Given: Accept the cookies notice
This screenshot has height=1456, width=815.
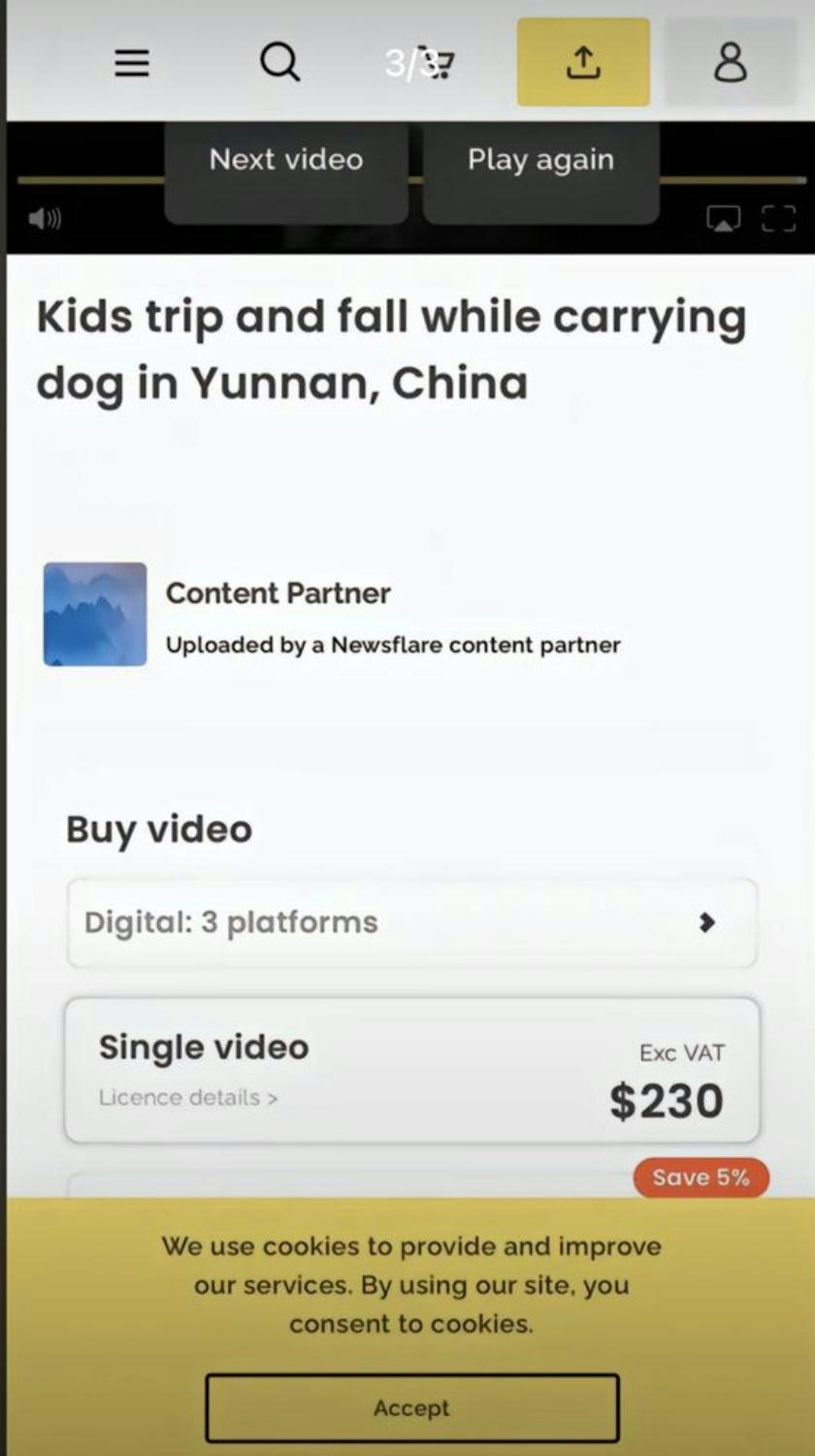Looking at the screenshot, I should pyautogui.click(x=412, y=1408).
